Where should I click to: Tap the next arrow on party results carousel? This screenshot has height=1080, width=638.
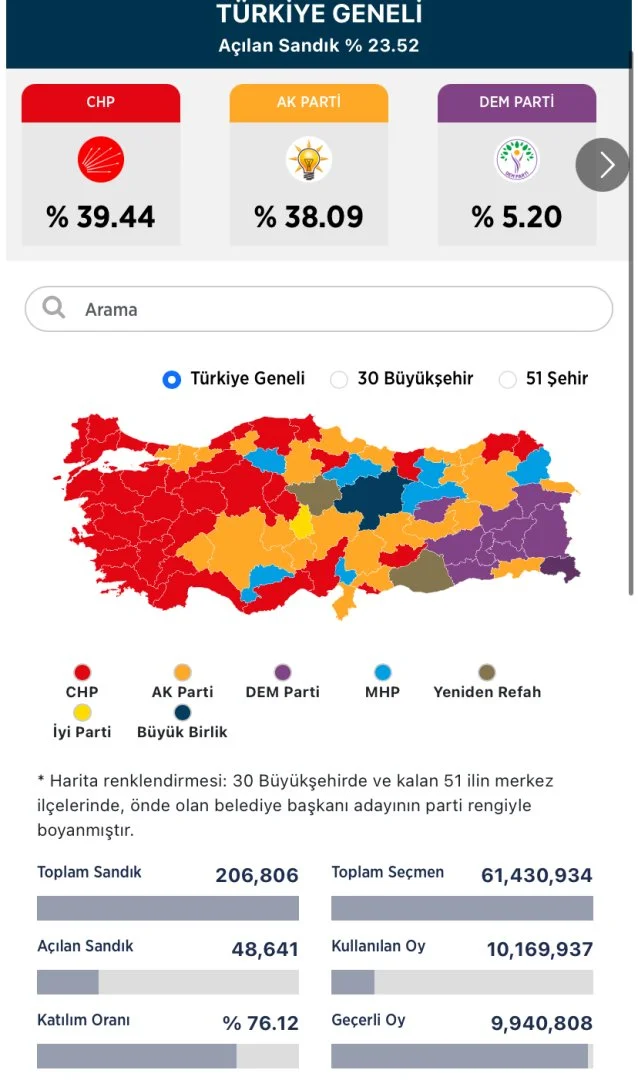pyautogui.click(x=602, y=165)
